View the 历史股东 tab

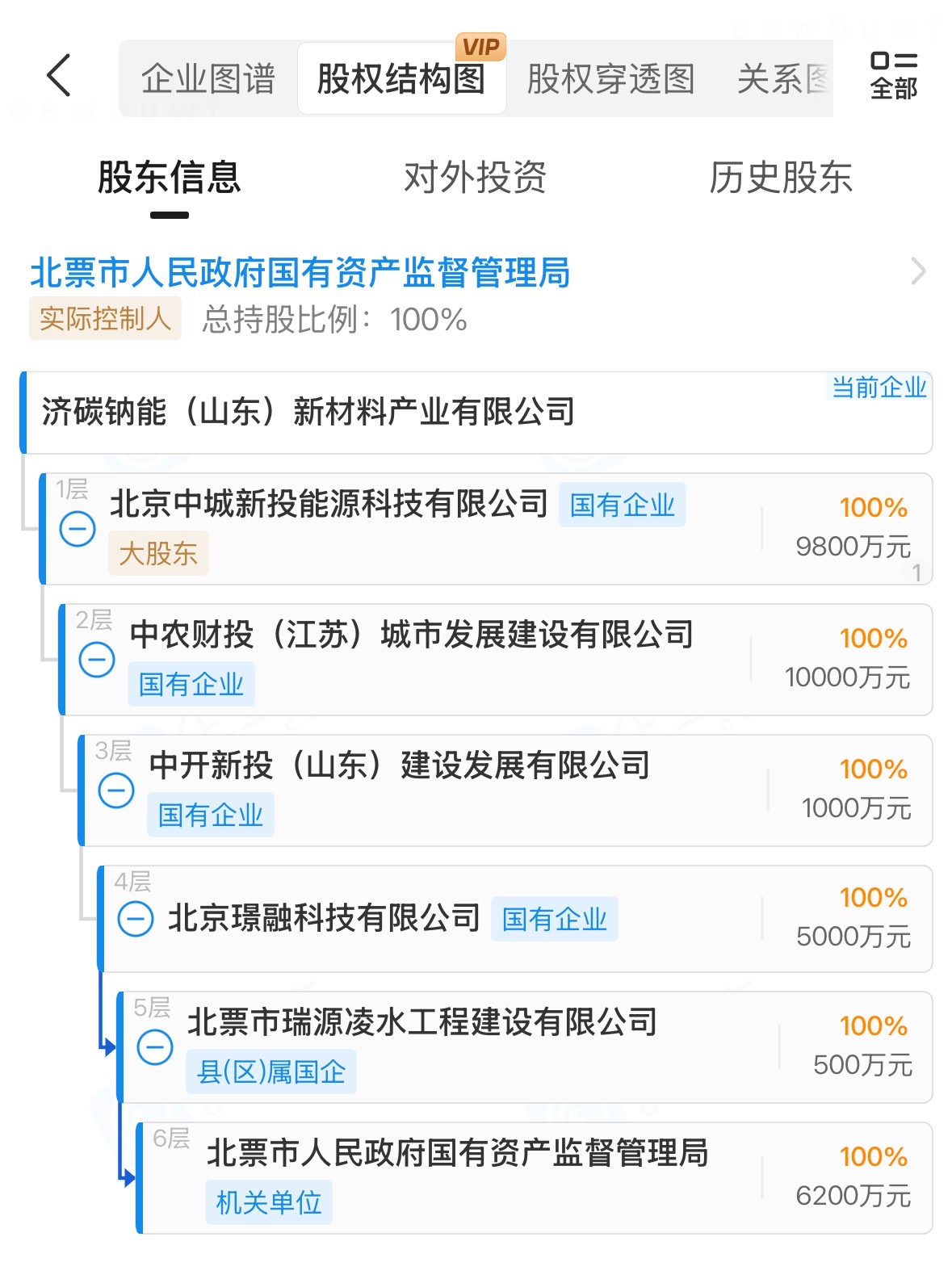coord(780,178)
